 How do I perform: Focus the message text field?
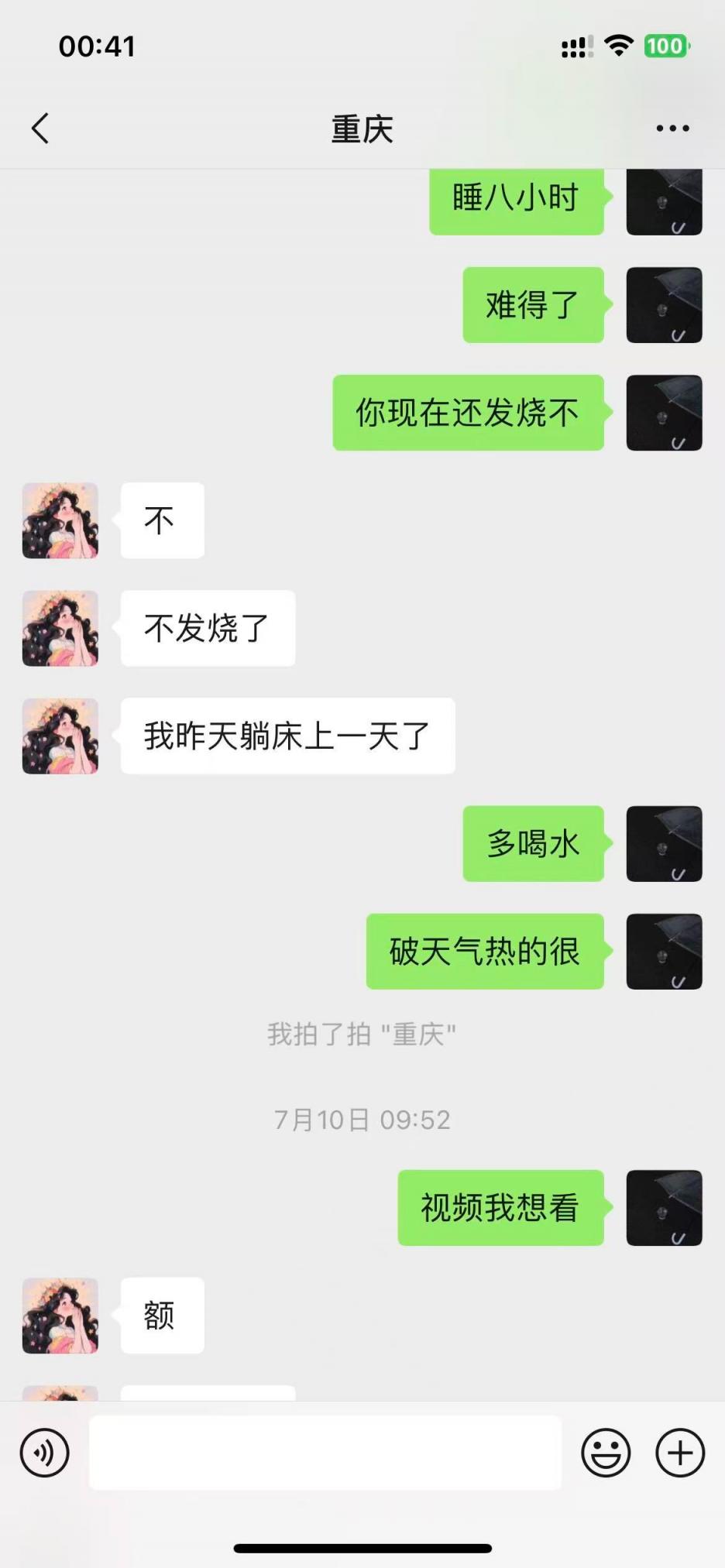(x=325, y=1453)
